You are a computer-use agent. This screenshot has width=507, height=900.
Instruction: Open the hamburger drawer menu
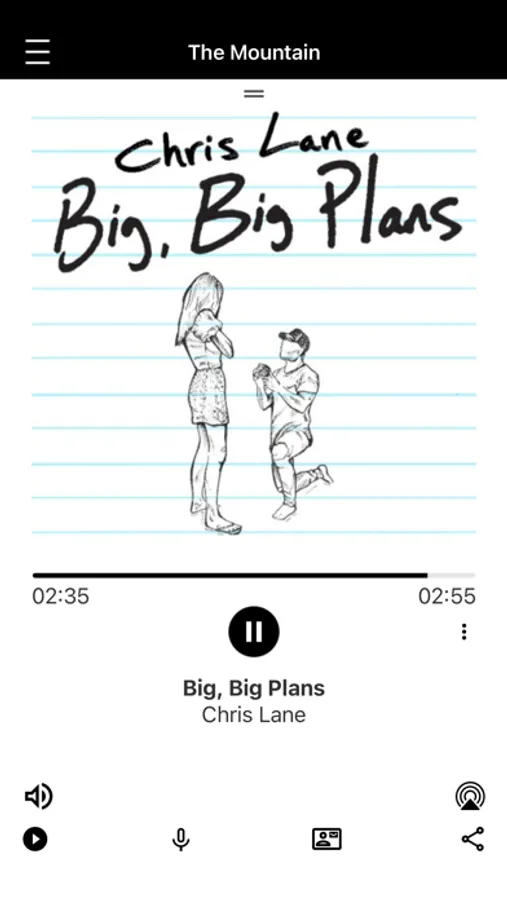(x=37, y=52)
